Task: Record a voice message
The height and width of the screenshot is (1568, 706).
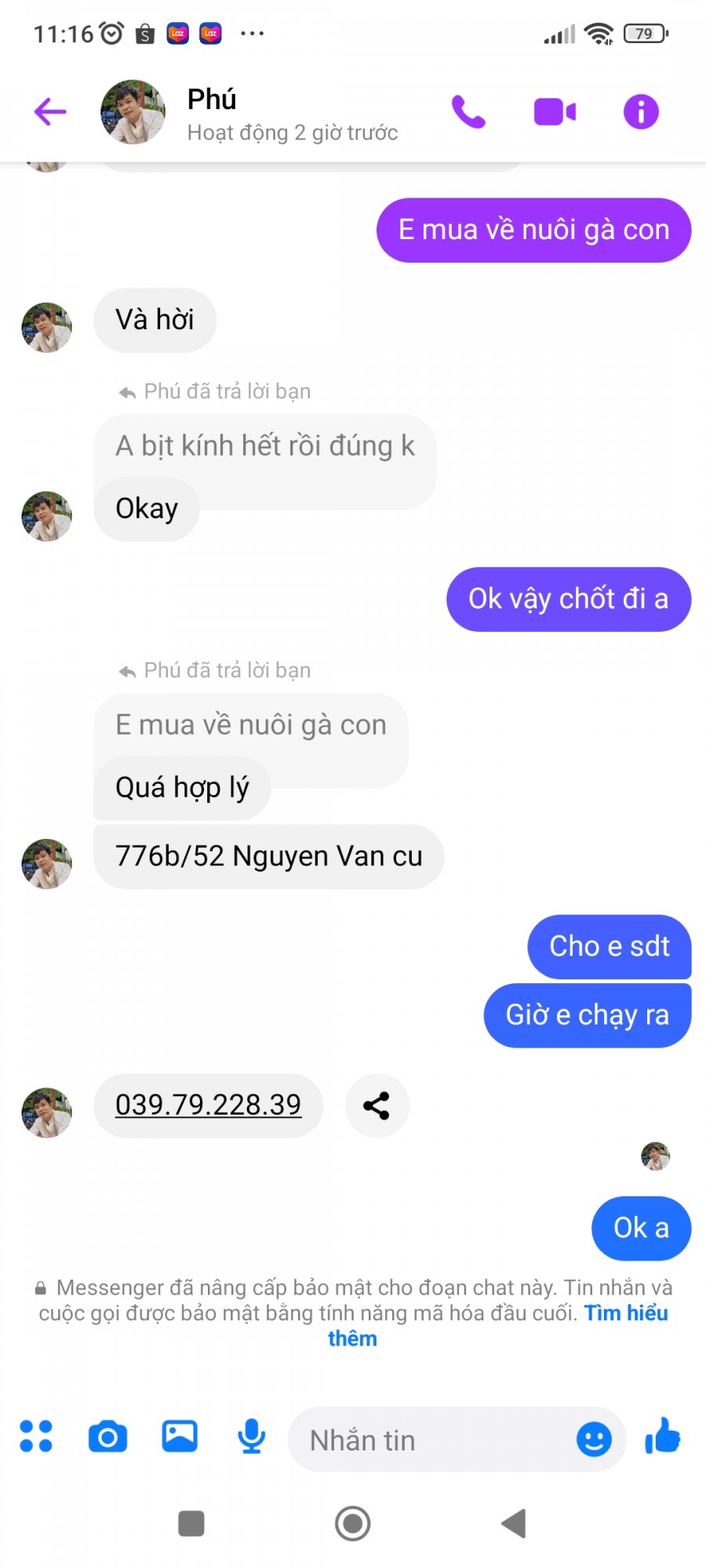Action: pos(251,1436)
